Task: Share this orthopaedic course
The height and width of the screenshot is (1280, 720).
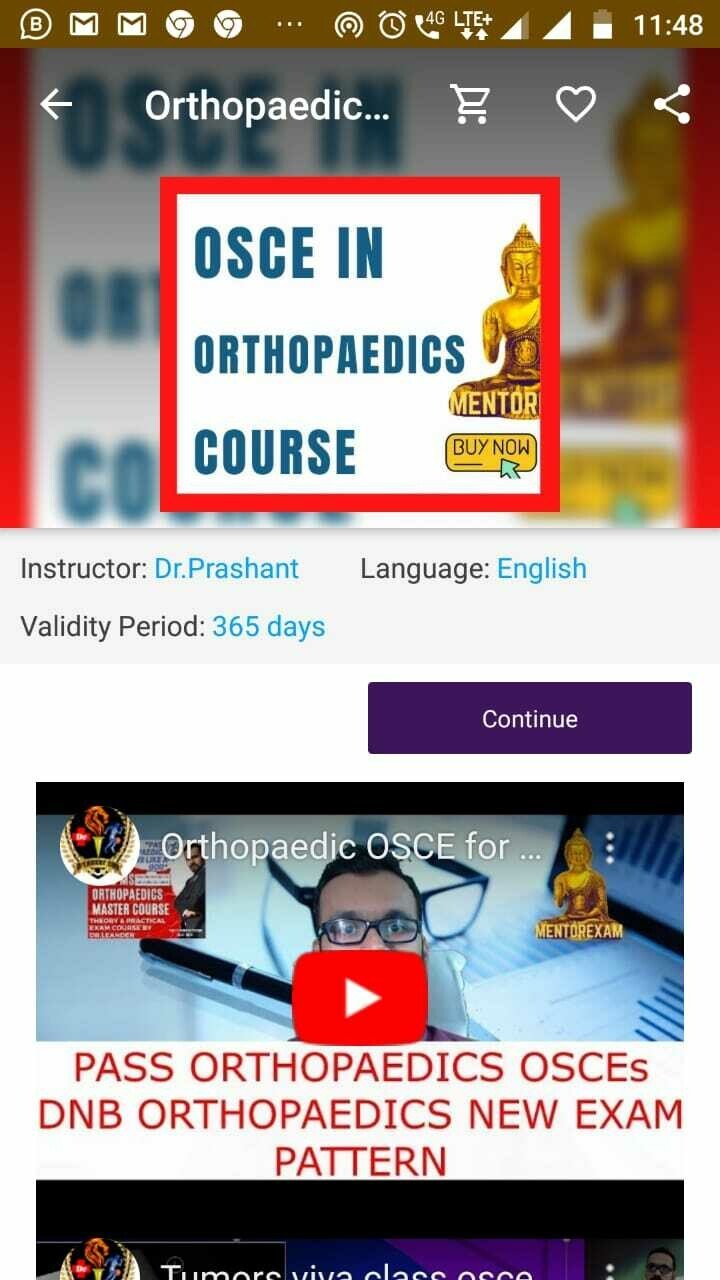Action: [x=672, y=104]
